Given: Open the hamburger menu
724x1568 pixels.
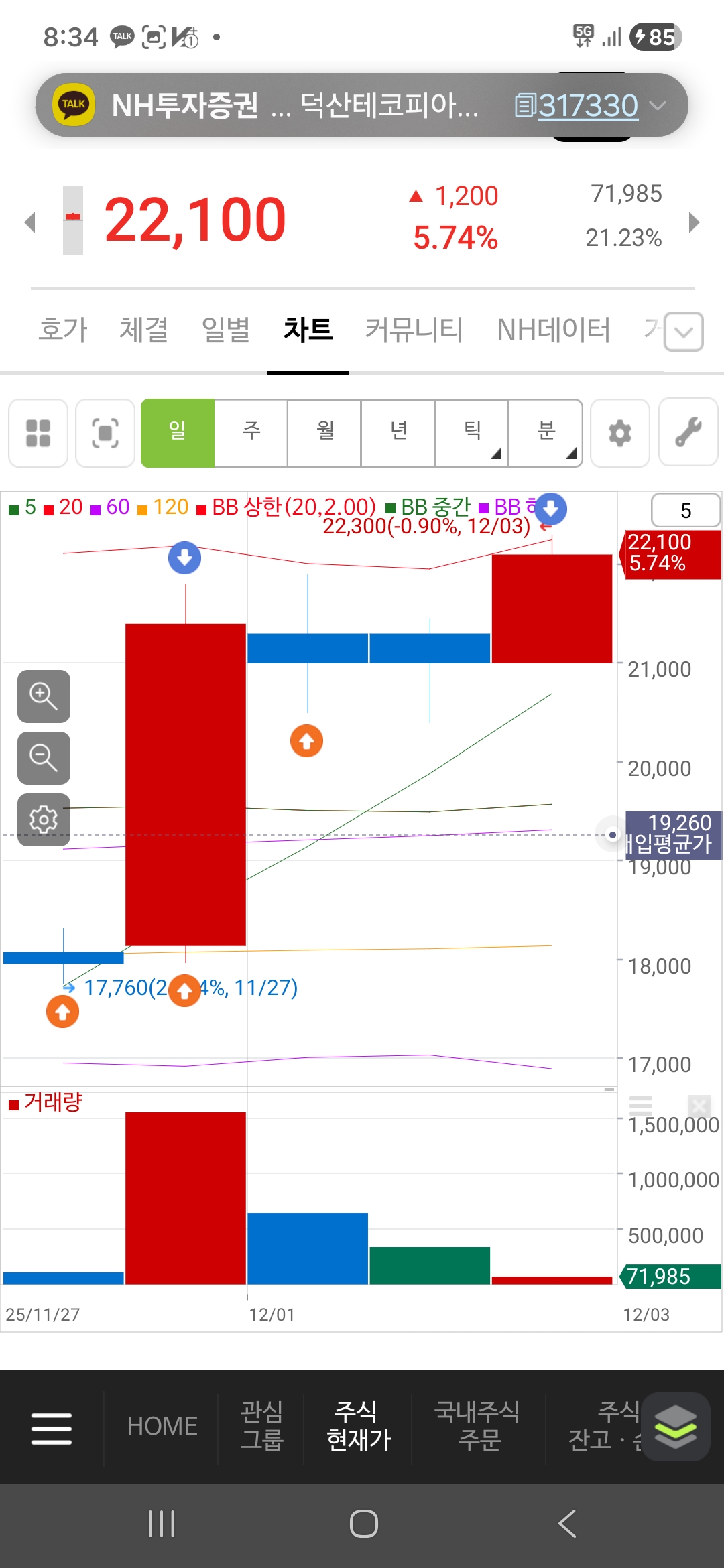Looking at the screenshot, I should click(x=52, y=1427).
